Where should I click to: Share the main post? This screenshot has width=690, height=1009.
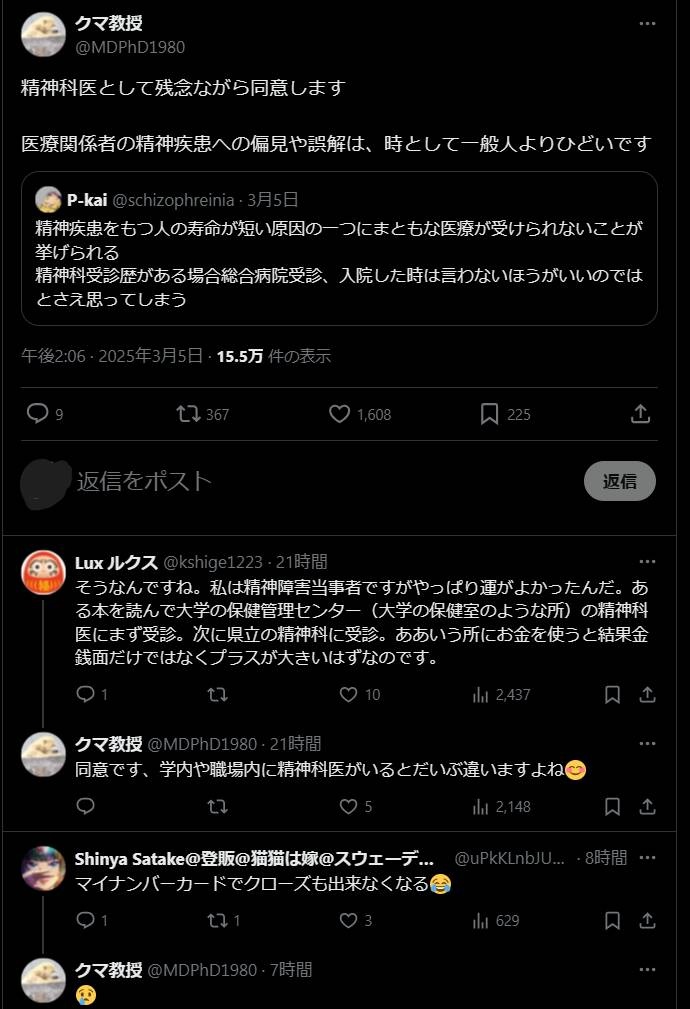[641, 413]
